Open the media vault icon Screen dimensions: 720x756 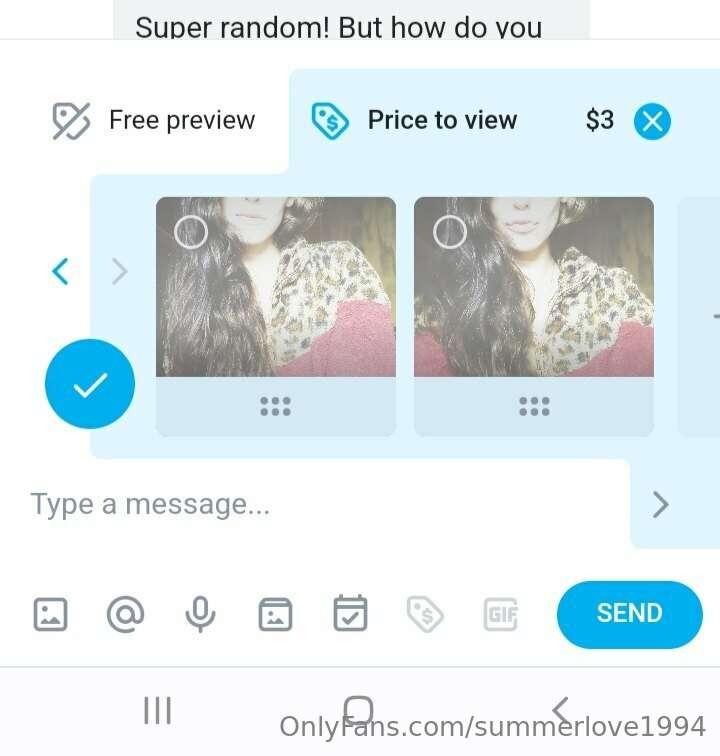(x=275, y=614)
